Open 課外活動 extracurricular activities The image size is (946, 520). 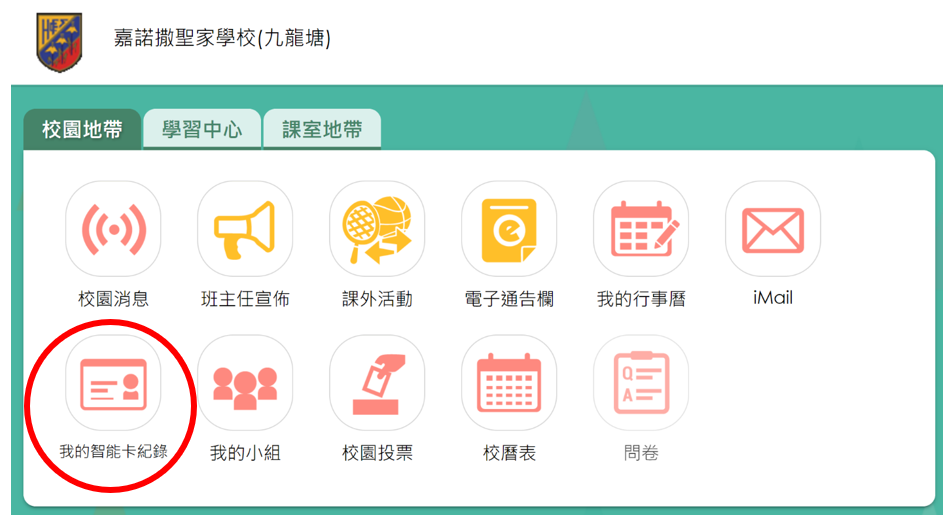[x=377, y=229]
